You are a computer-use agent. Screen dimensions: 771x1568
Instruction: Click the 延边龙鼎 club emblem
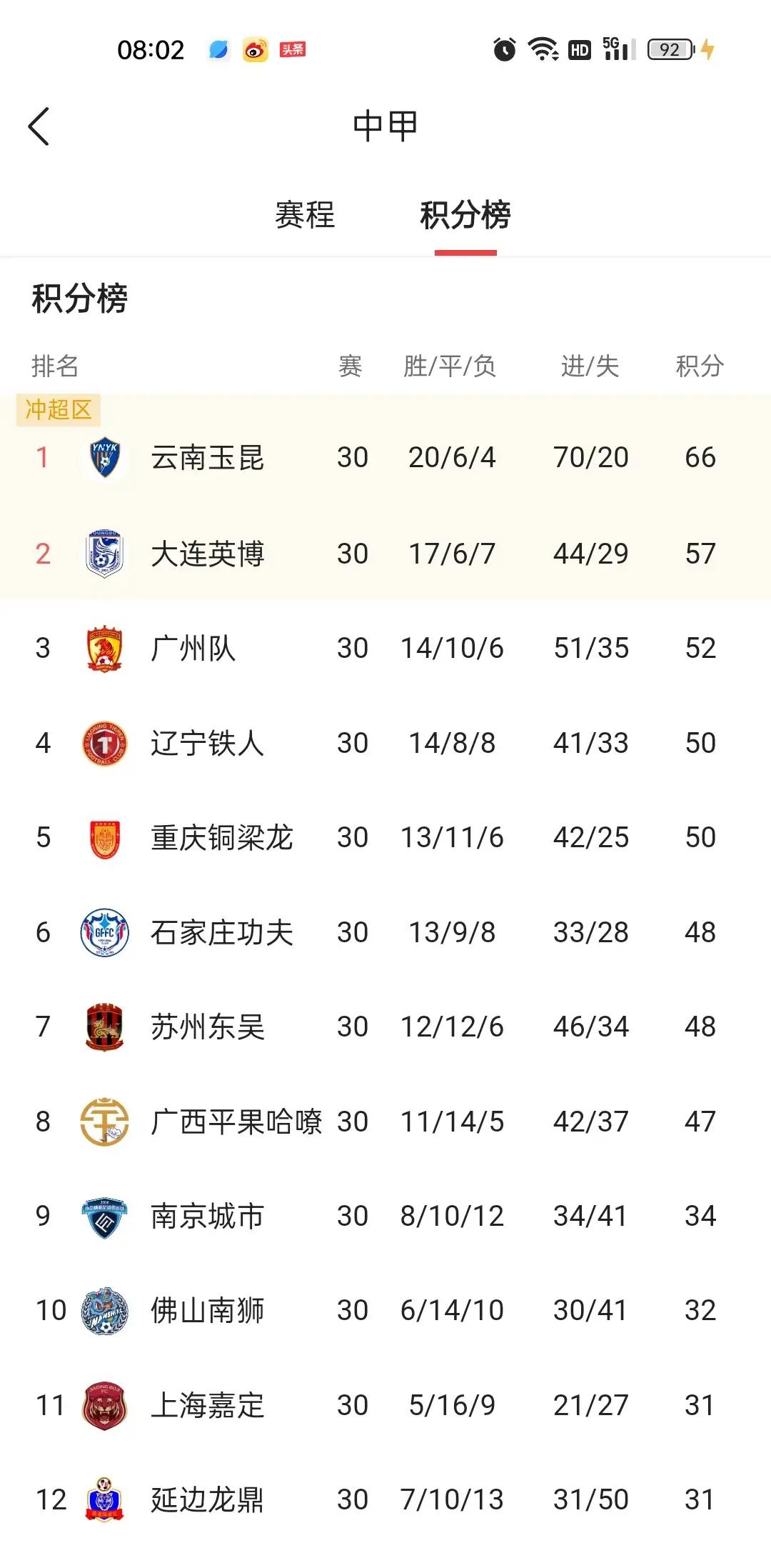(x=104, y=1500)
